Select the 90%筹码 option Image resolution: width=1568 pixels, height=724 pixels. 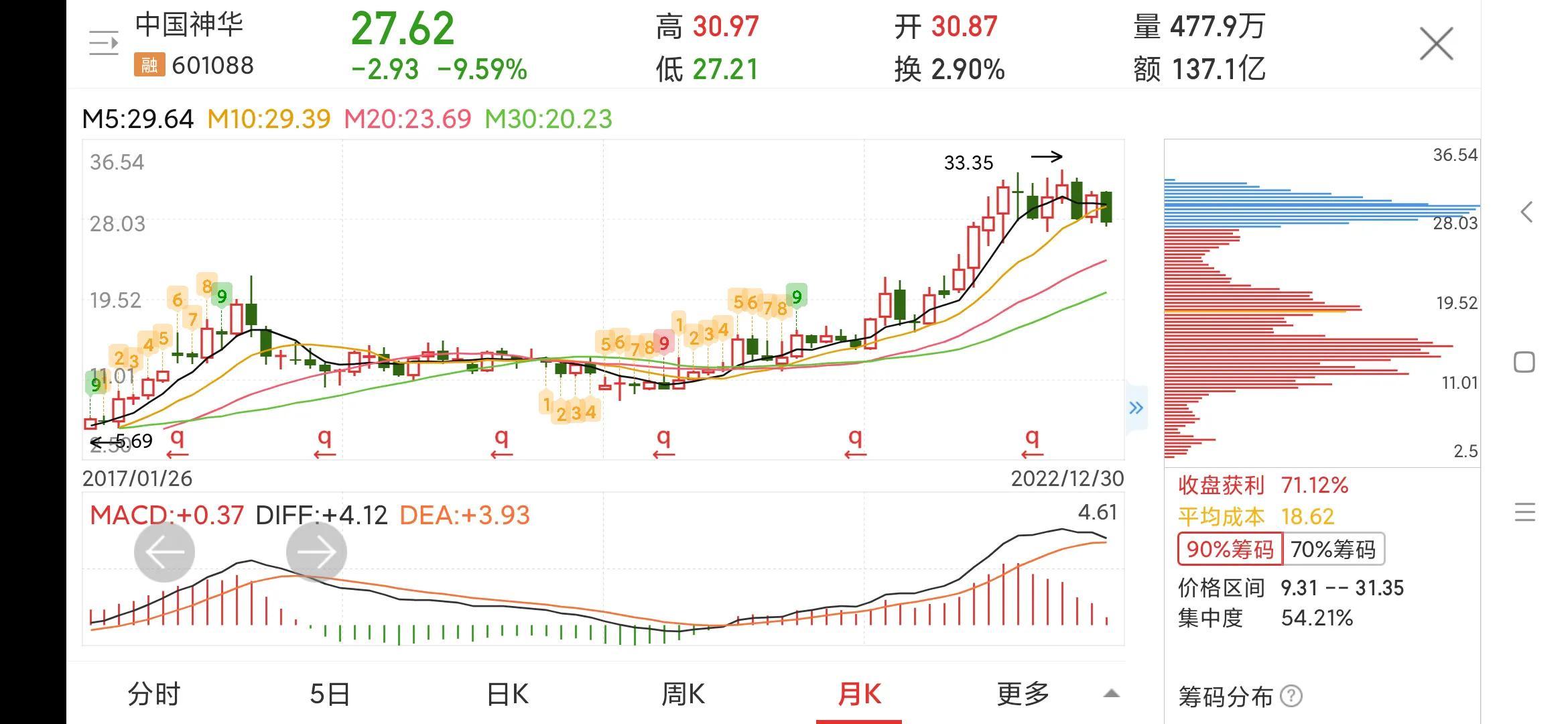(1230, 550)
